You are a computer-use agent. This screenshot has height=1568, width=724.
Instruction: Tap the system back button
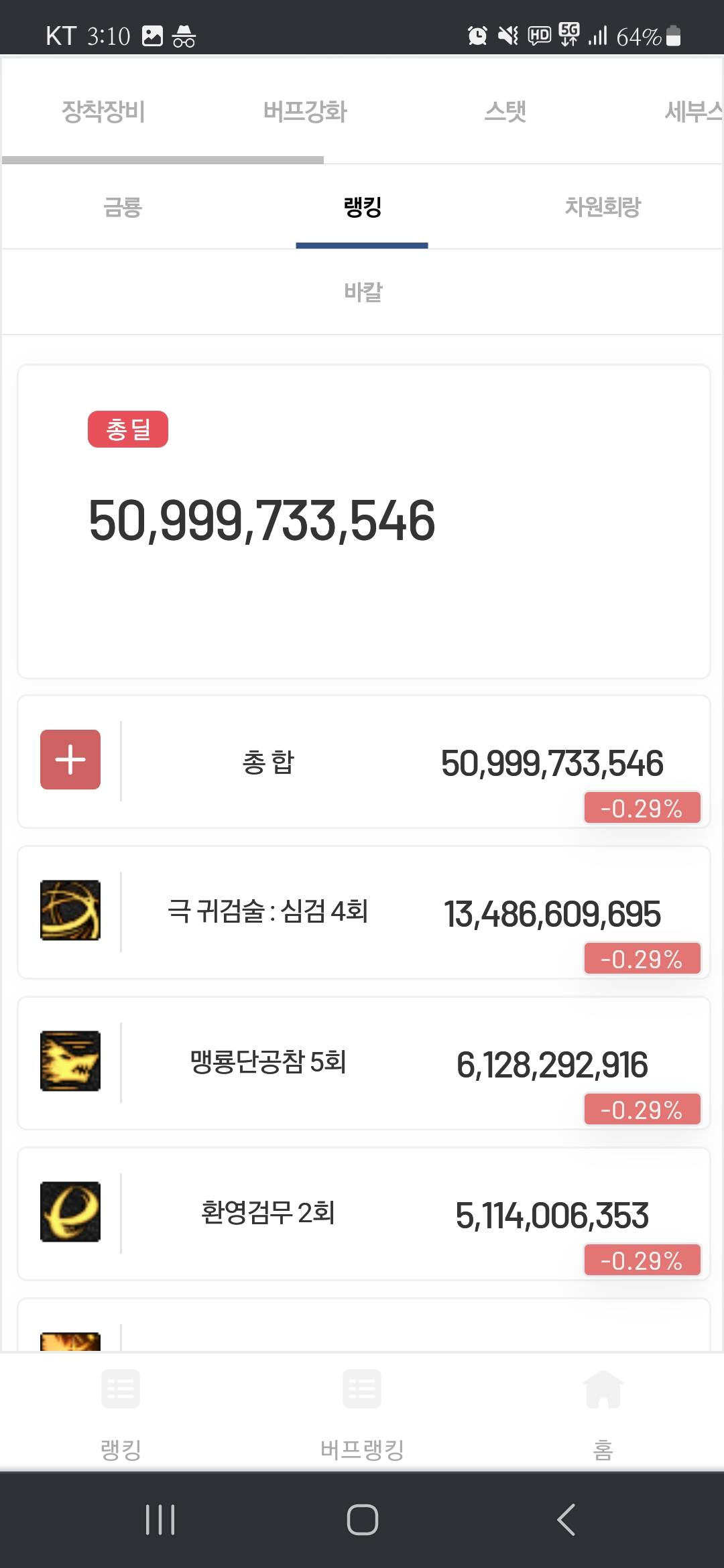coord(566,1520)
